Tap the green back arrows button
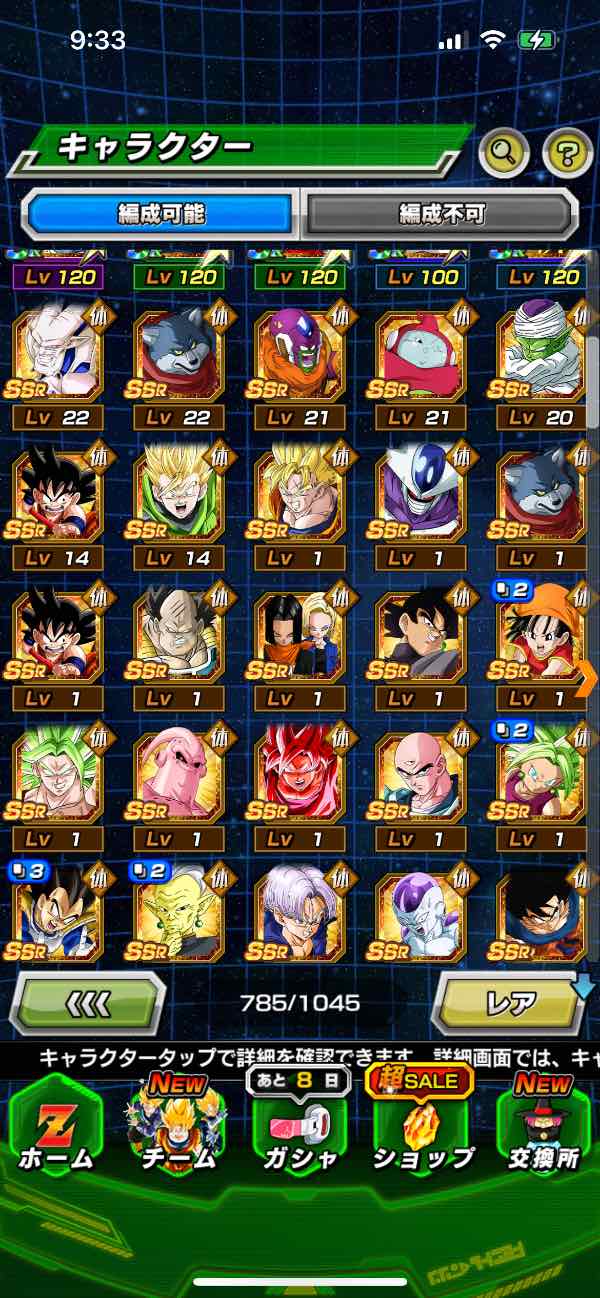The height and width of the screenshot is (1298, 600). (88, 1001)
